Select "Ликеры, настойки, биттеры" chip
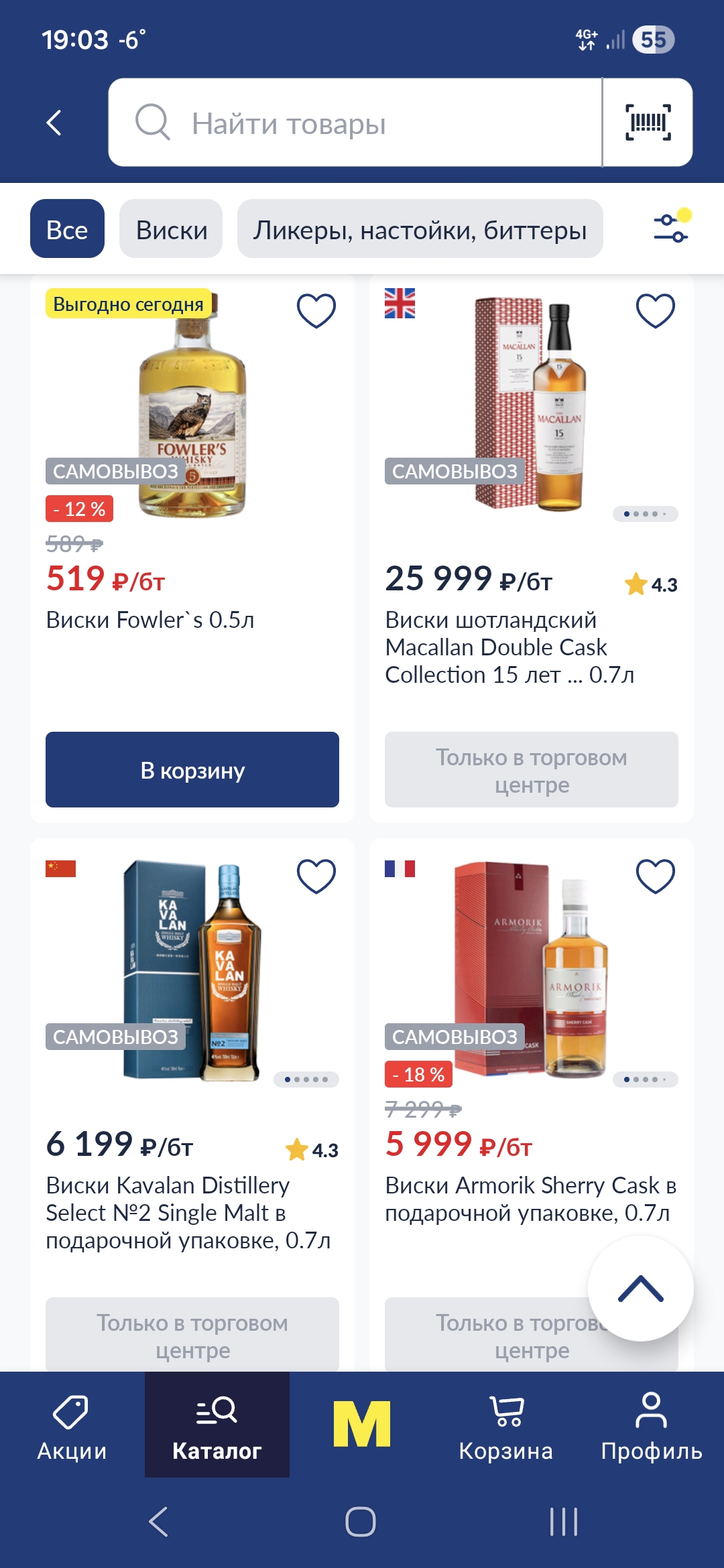Viewport: 724px width, 1568px height. click(x=420, y=229)
